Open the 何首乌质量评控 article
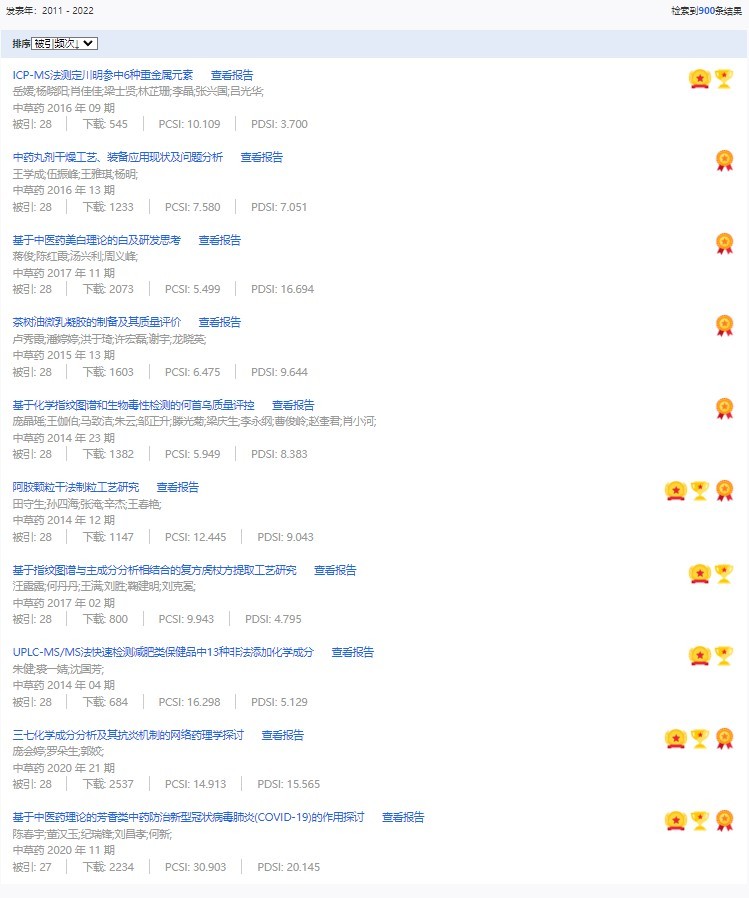This screenshot has height=898, width=749. pyautogui.click(x=133, y=405)
